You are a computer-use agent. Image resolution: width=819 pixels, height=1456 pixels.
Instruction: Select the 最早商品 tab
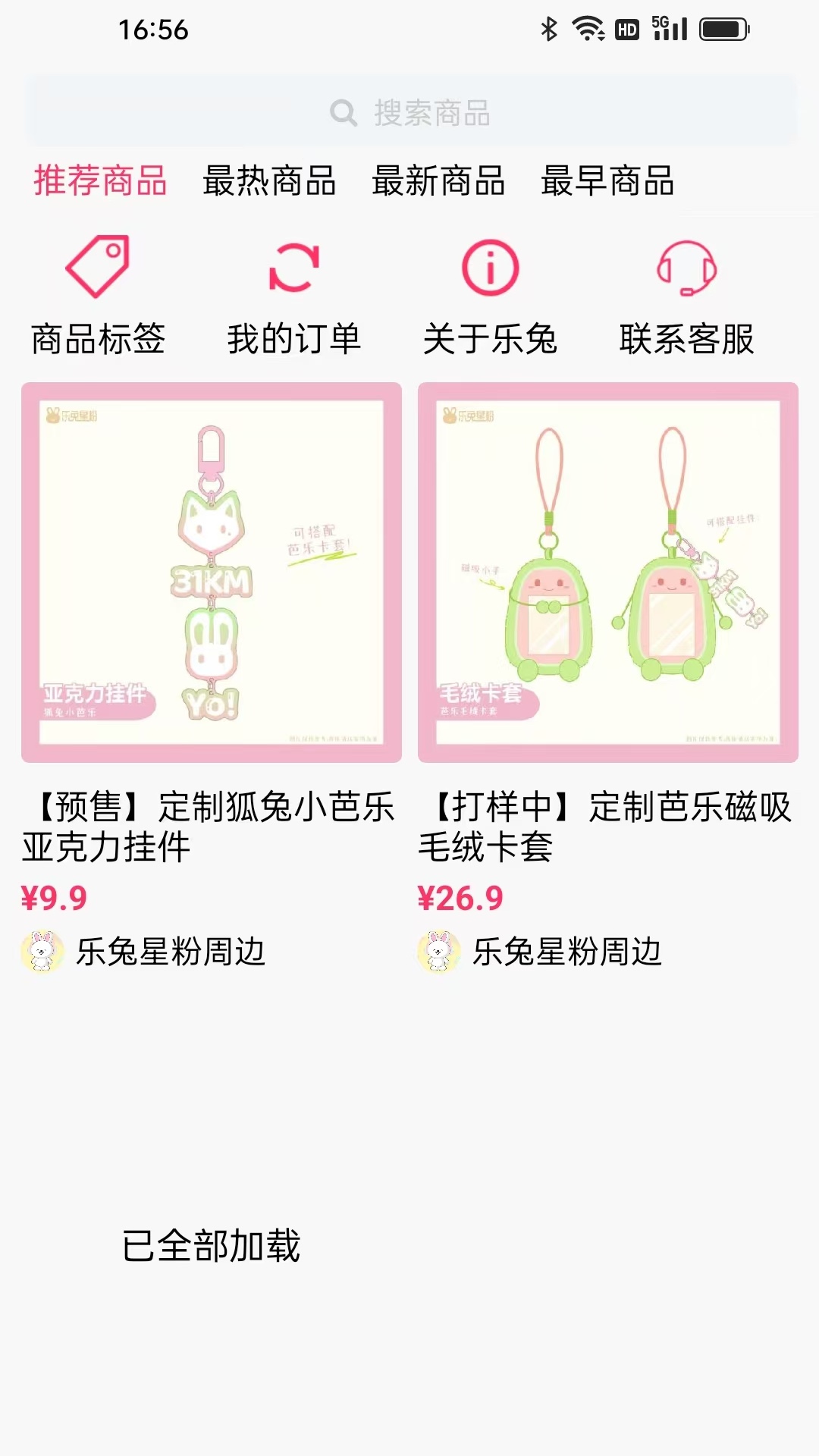(x=608, y=182)
